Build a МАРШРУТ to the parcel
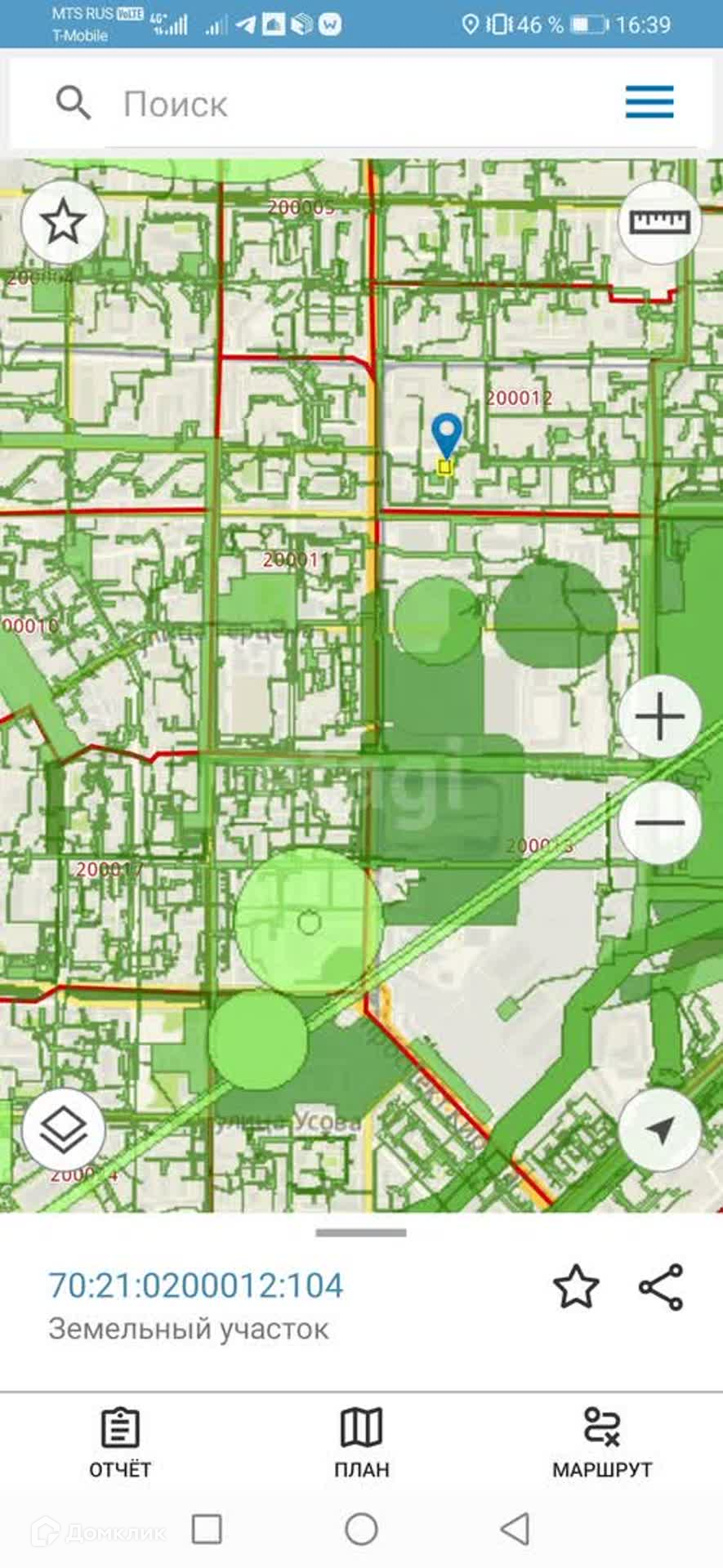Viewport: 723px width, 1568px height. (x=602, y=1442)
